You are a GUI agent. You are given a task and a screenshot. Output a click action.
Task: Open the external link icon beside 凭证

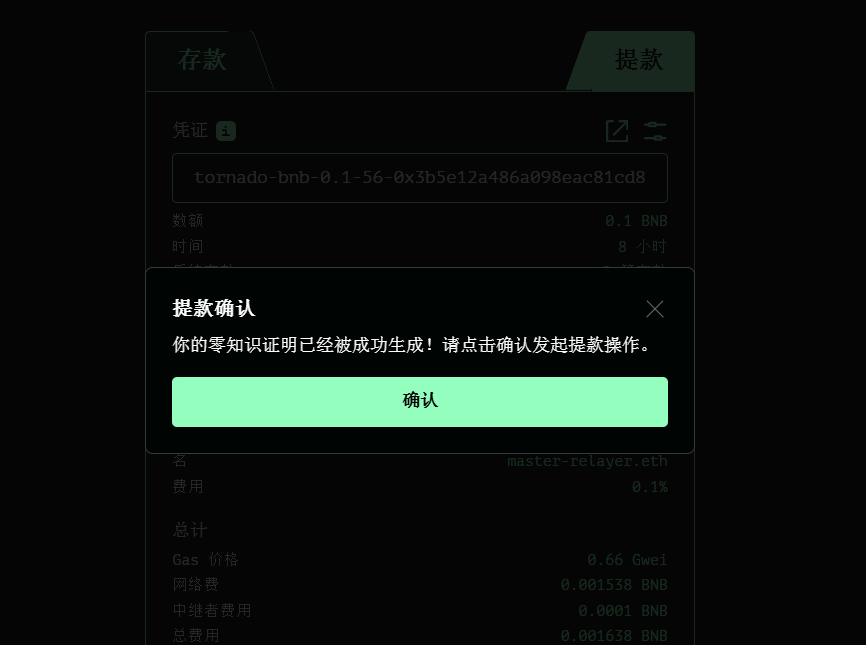coord(617,131)
